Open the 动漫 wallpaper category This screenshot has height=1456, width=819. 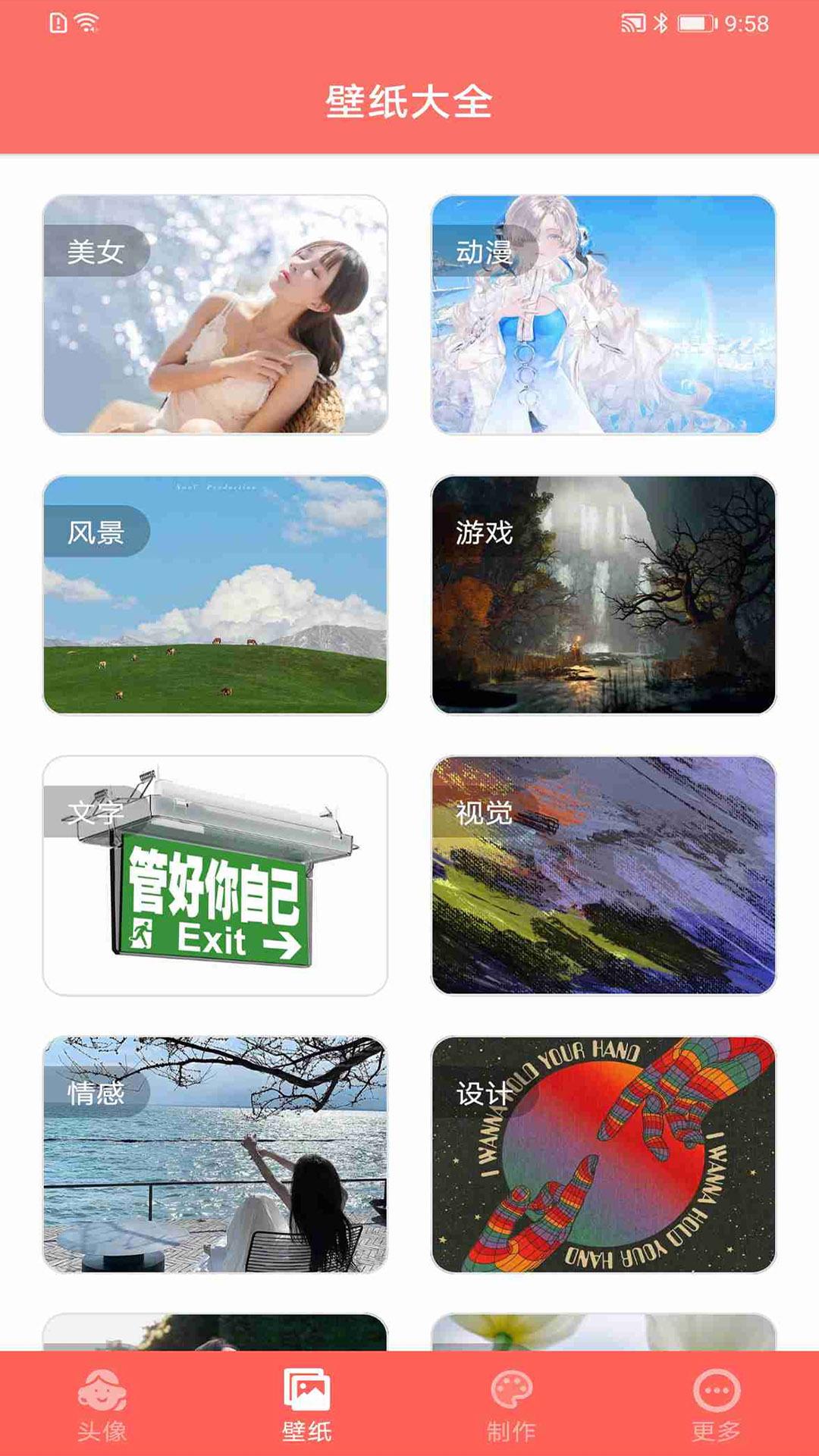click(x=604, y=315)
